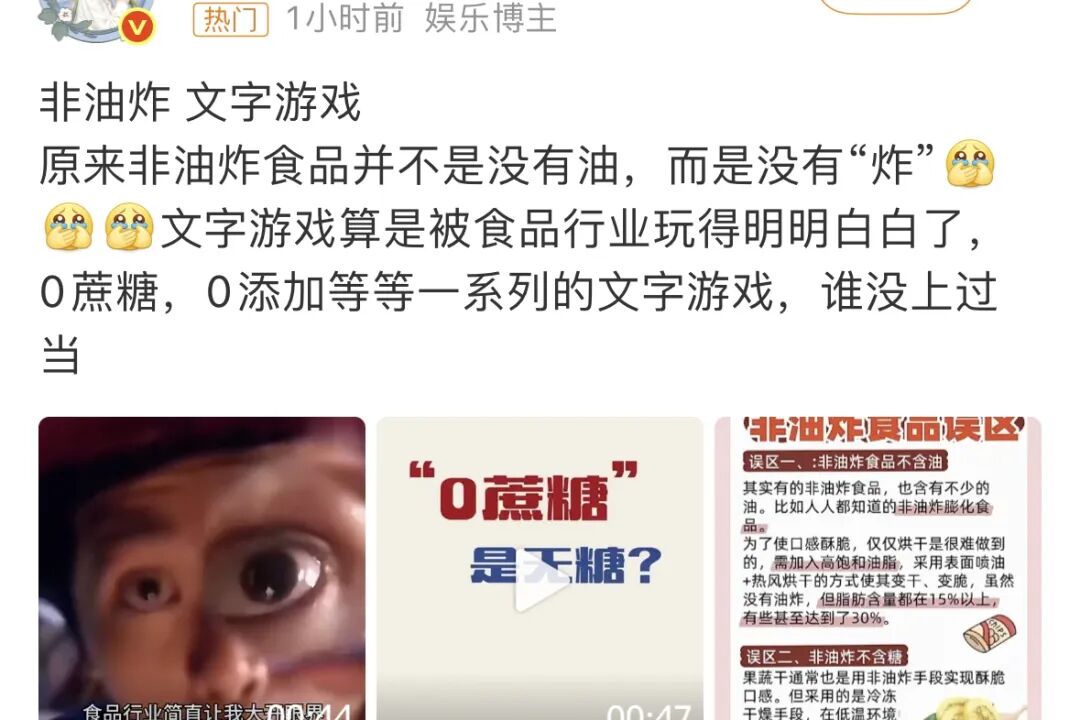Viewport: 1080px width, 720px height.
Task: Tap the follow button beside the poster
Action: [x=895, y=6]
